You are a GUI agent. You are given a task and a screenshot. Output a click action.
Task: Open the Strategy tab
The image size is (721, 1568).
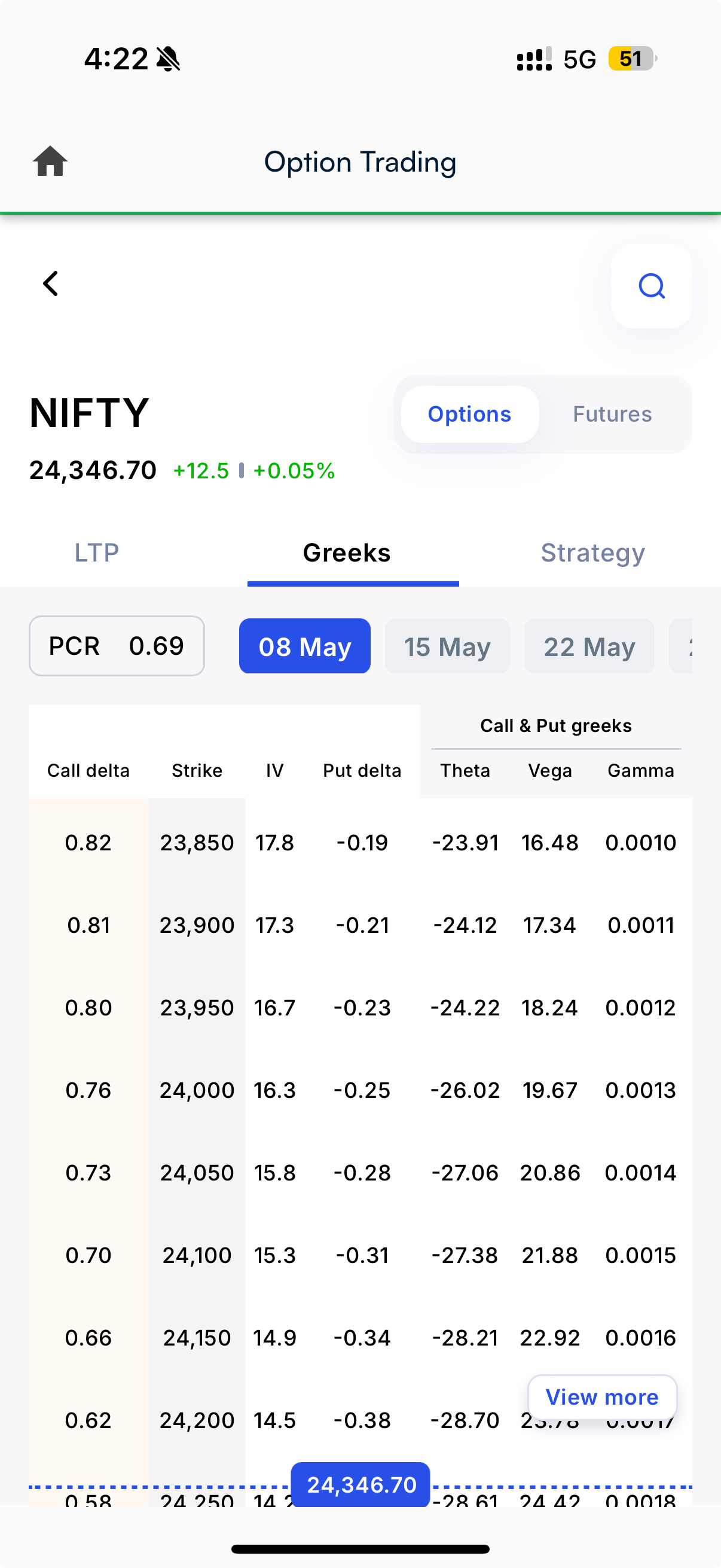592,553
